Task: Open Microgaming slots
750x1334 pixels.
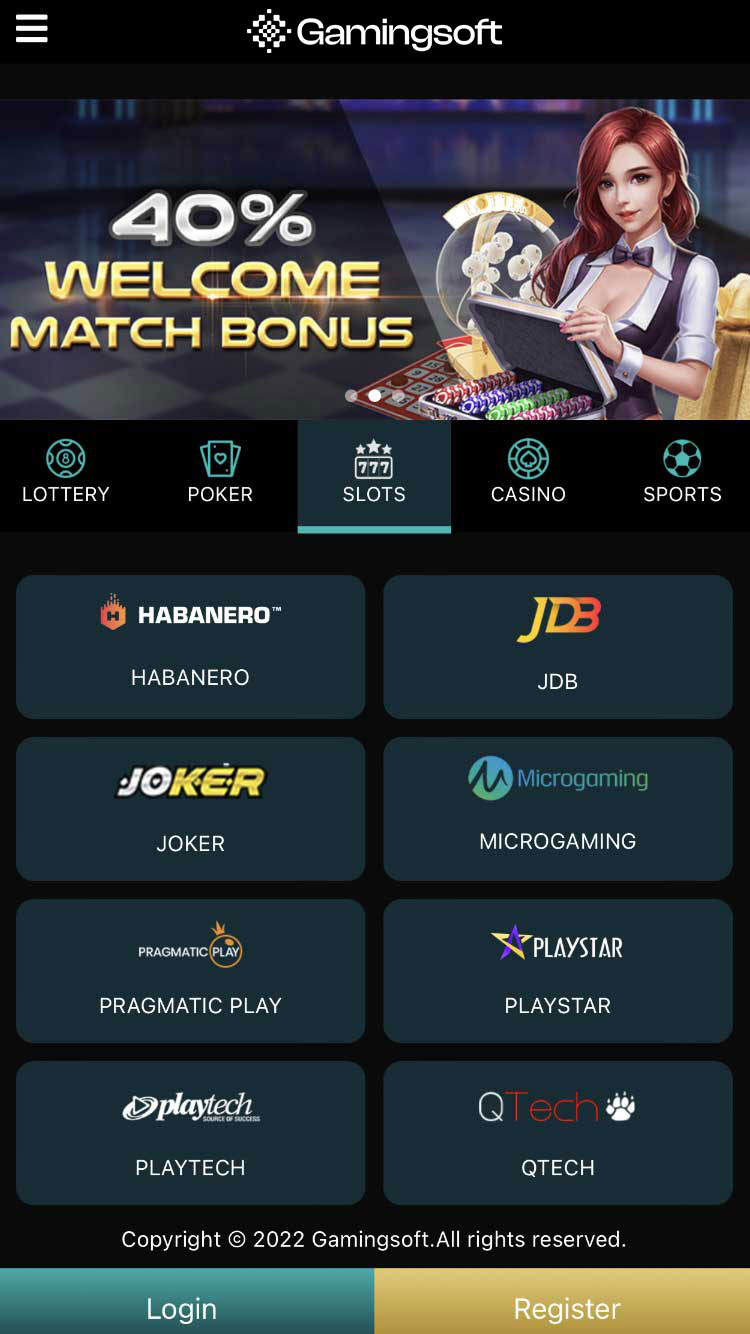Action: [558, 808]
